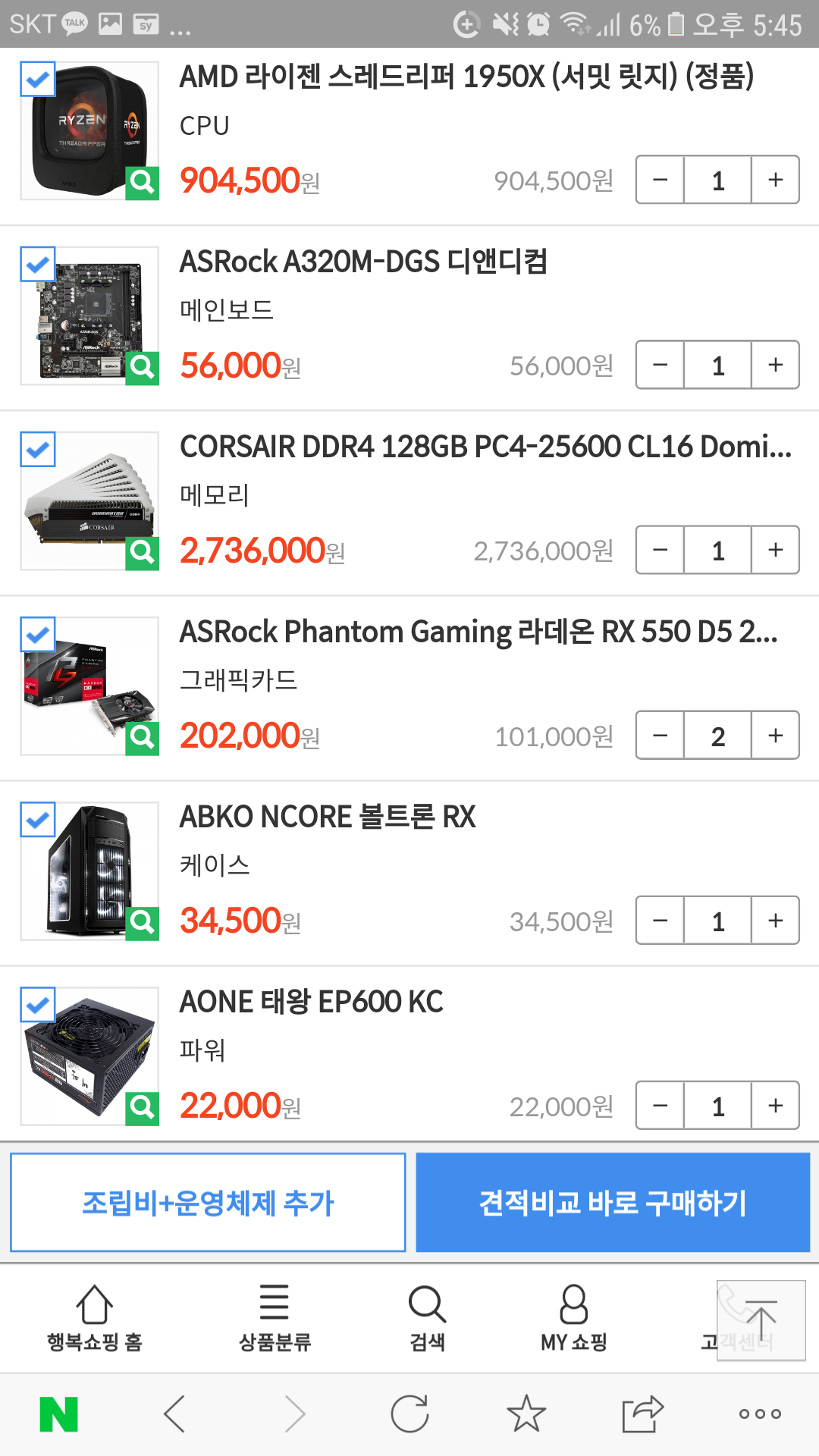Go back with the browser back arrow
This screenshot has width=819, height=1456.
pos(174,1414)
